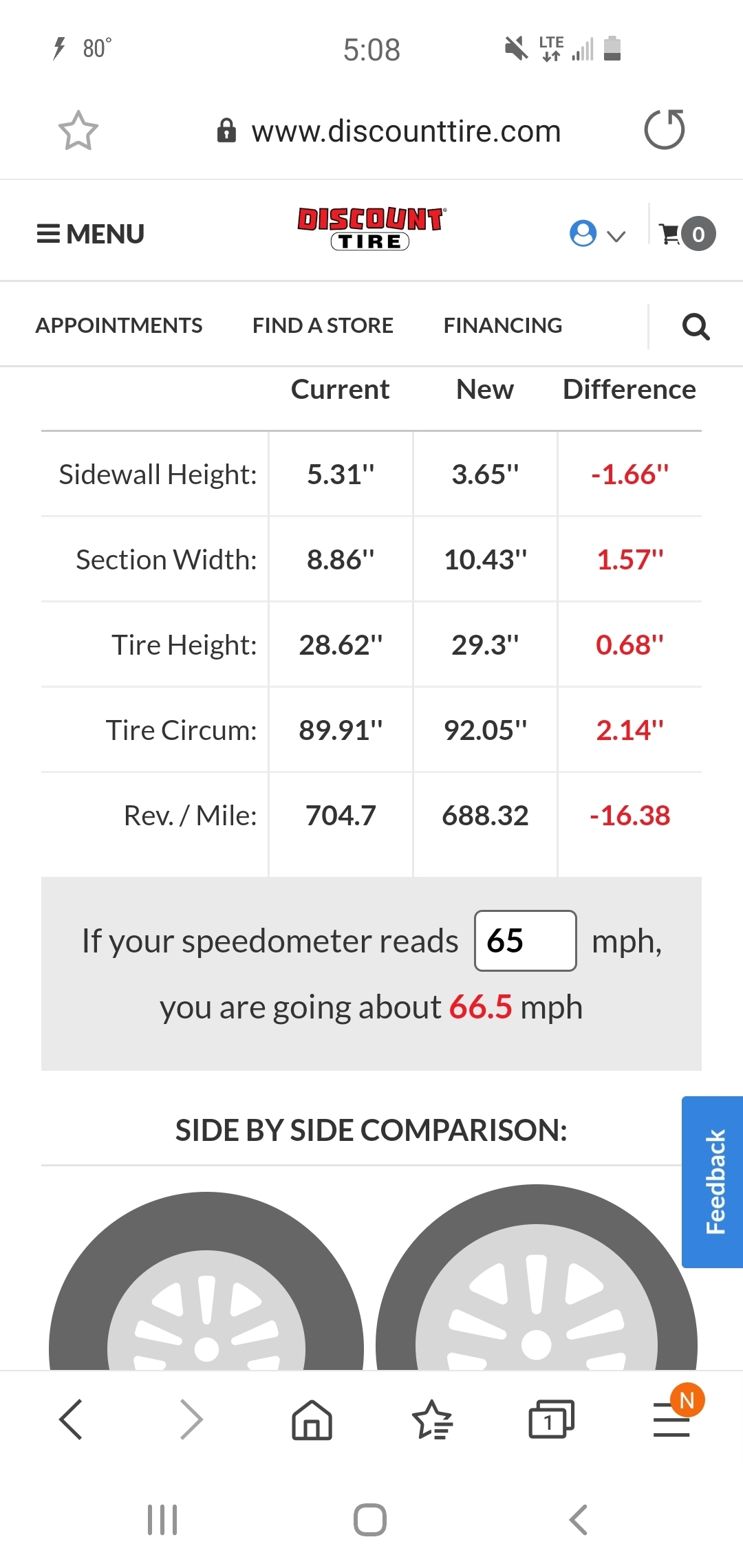The image size is (743, 1568).
Task: Open the browser tools menu
Action: tap(671, 1419)
